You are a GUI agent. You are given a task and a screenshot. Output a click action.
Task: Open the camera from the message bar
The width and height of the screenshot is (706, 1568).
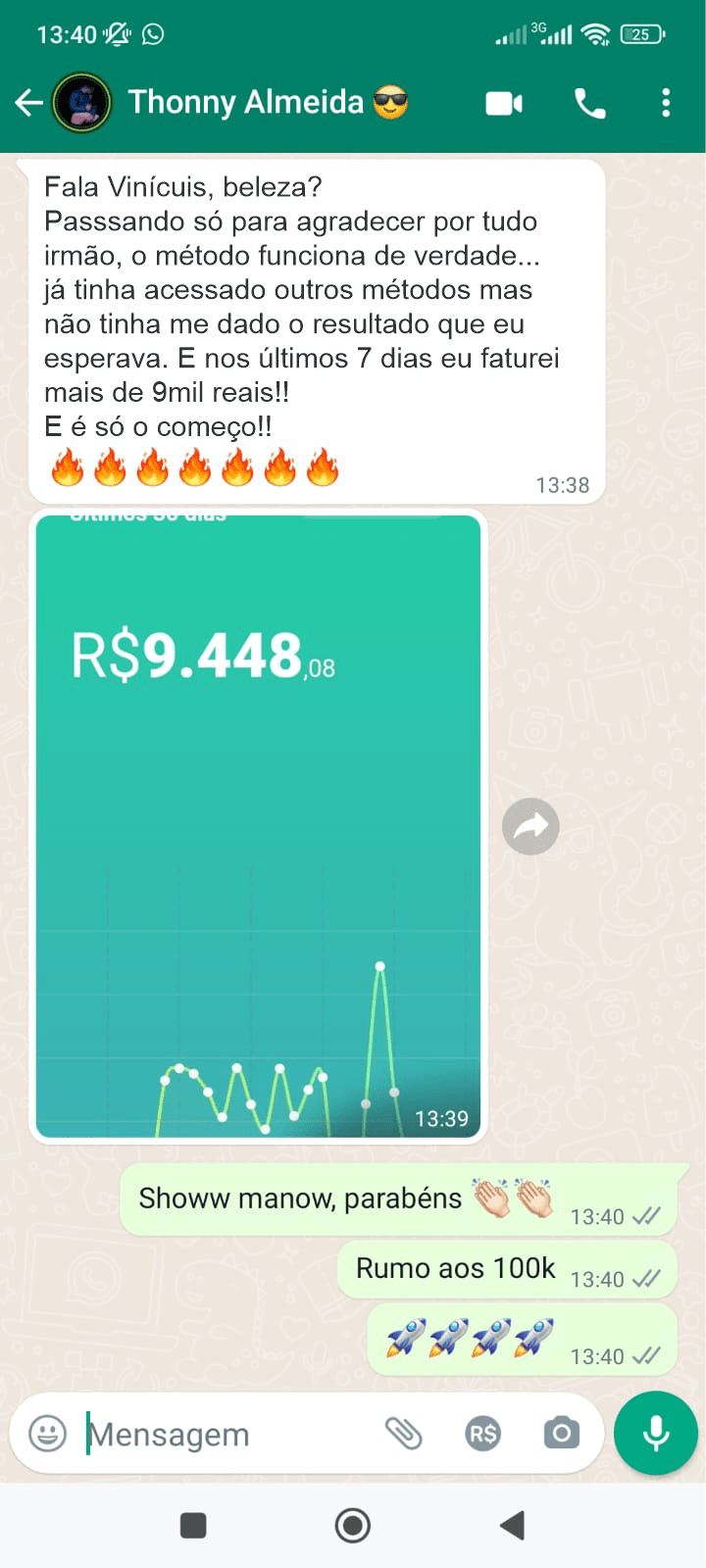click(562, 1434)
